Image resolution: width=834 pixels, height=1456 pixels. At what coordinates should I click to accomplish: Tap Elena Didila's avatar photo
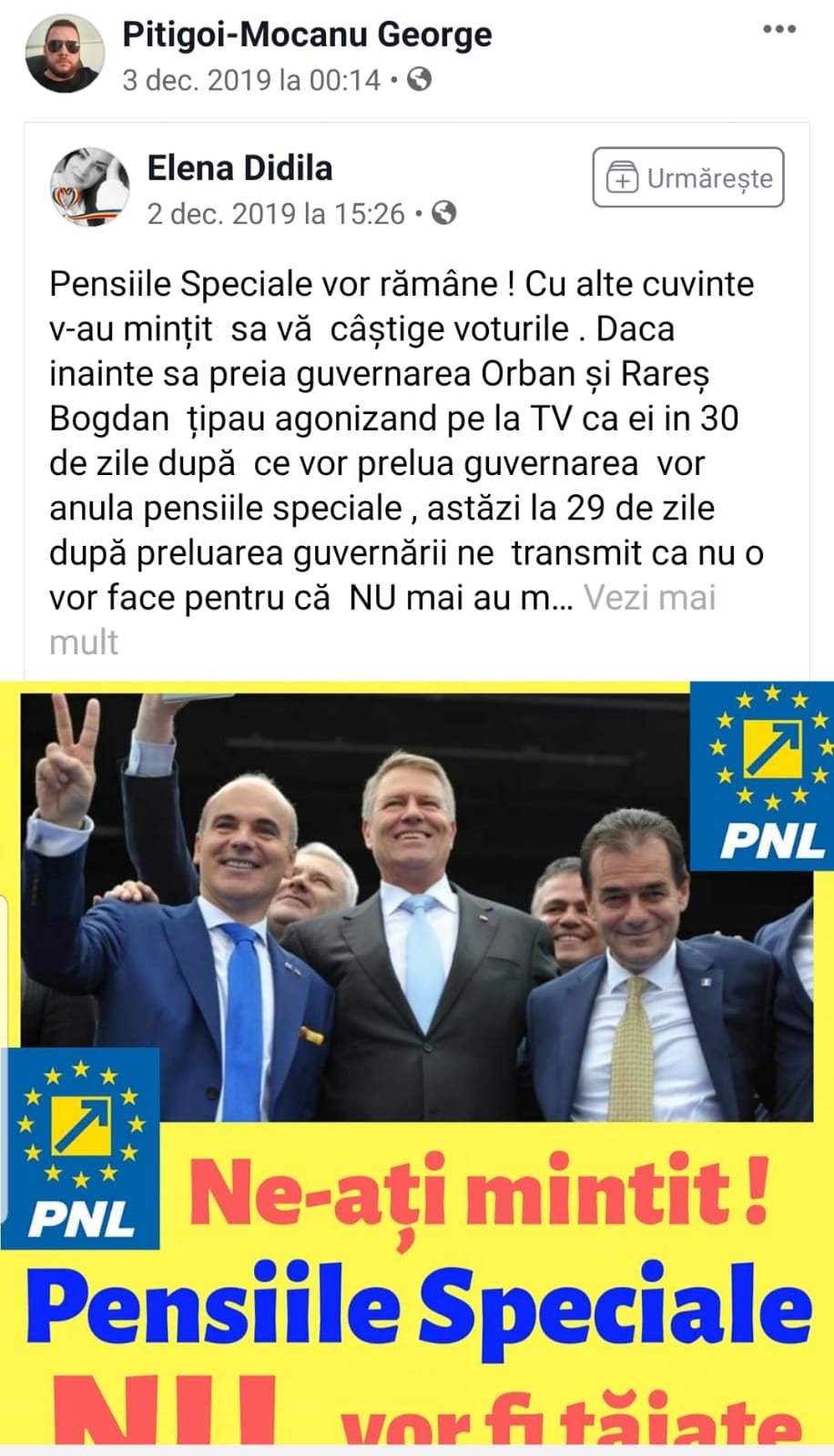pos(89,187)
